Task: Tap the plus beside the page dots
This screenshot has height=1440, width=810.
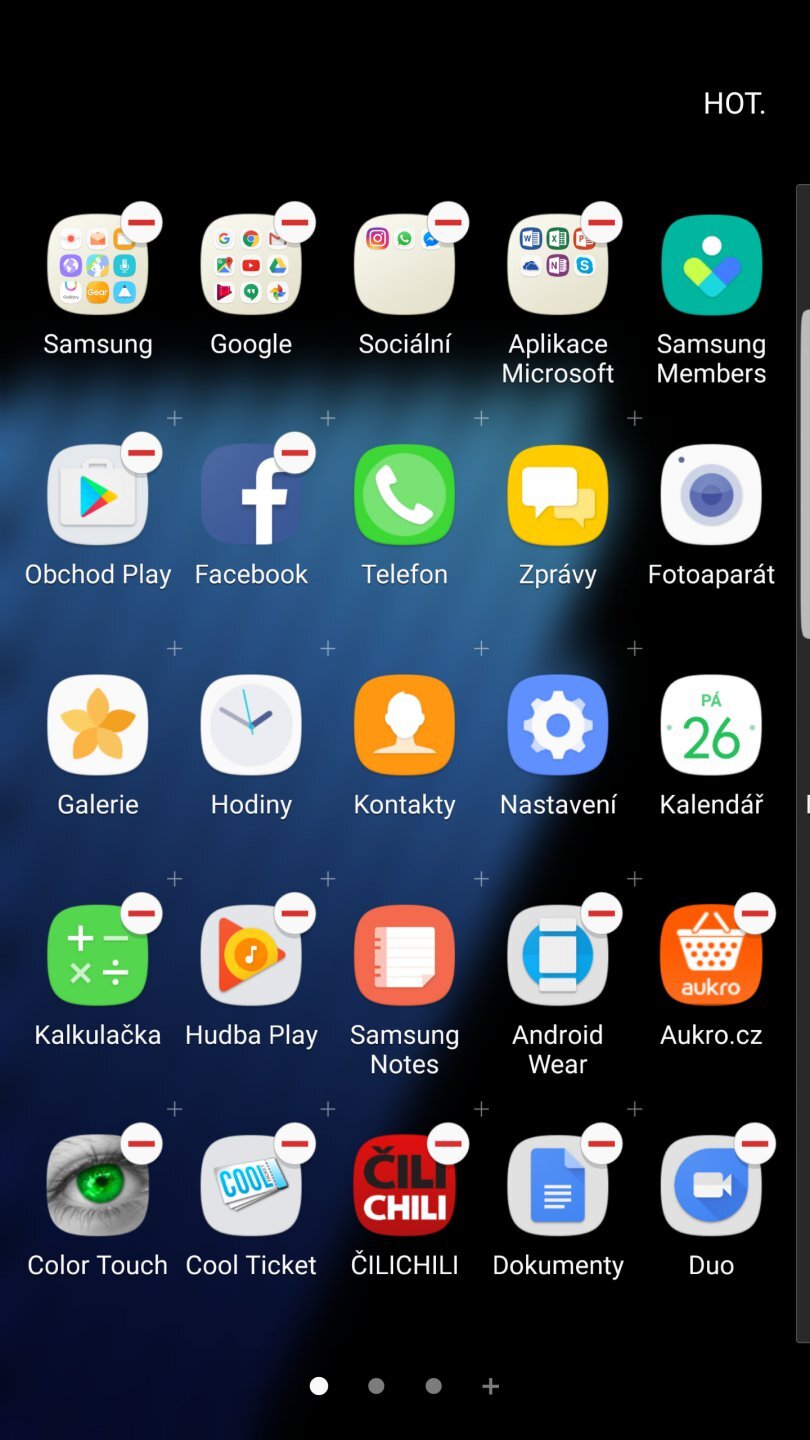Action: 490,1386
